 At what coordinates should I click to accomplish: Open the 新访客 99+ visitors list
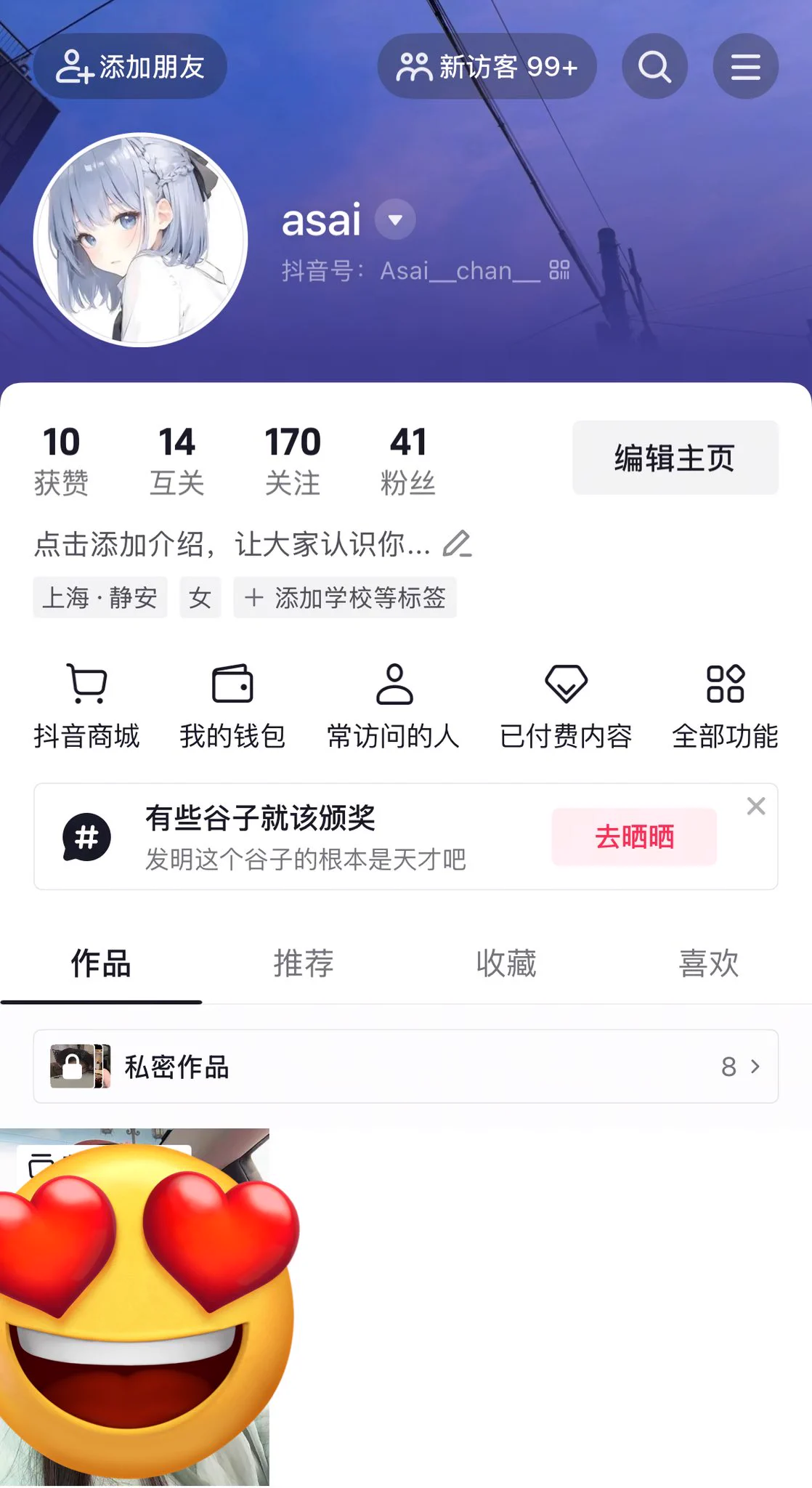click(x=487, y=67)
